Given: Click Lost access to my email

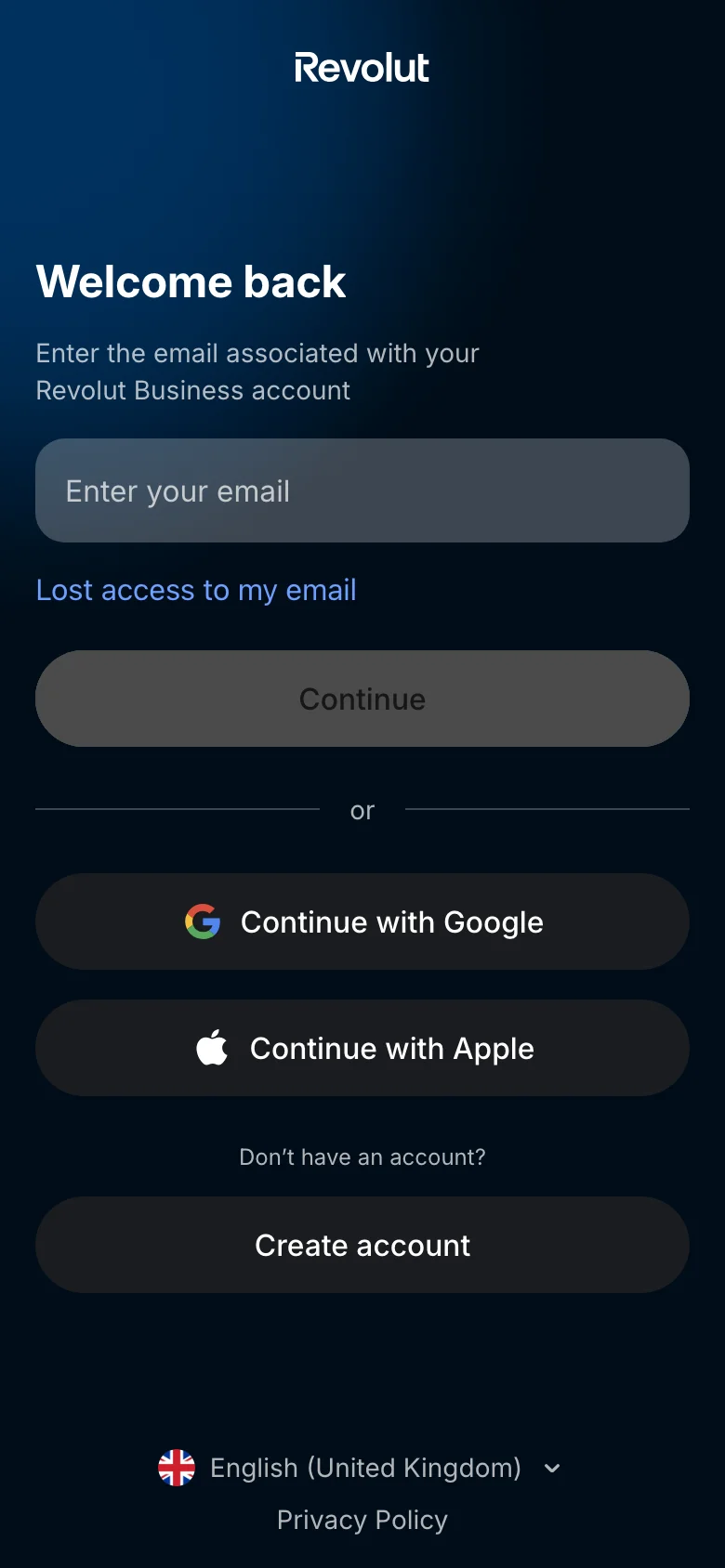Looking at the screenshot, I should coord(195,590).
